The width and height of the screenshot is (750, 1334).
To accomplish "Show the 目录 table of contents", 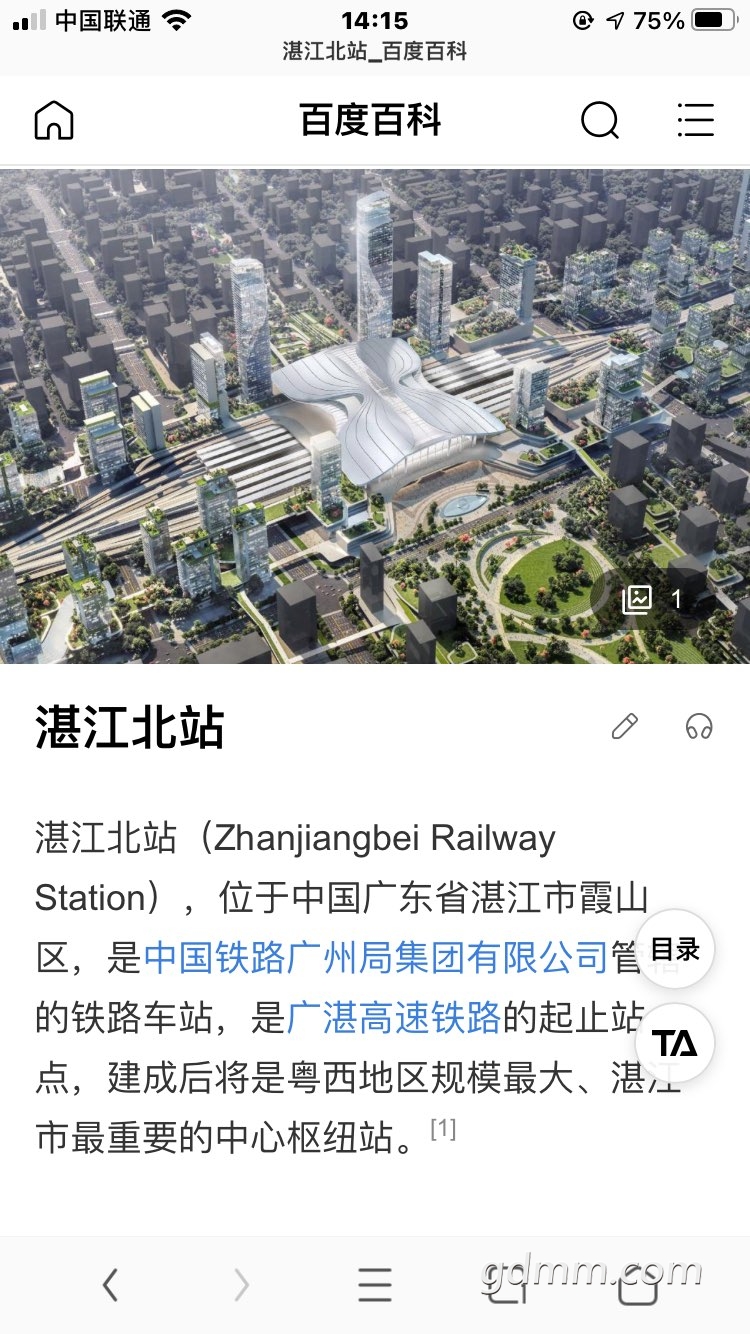I will point(675,949).
